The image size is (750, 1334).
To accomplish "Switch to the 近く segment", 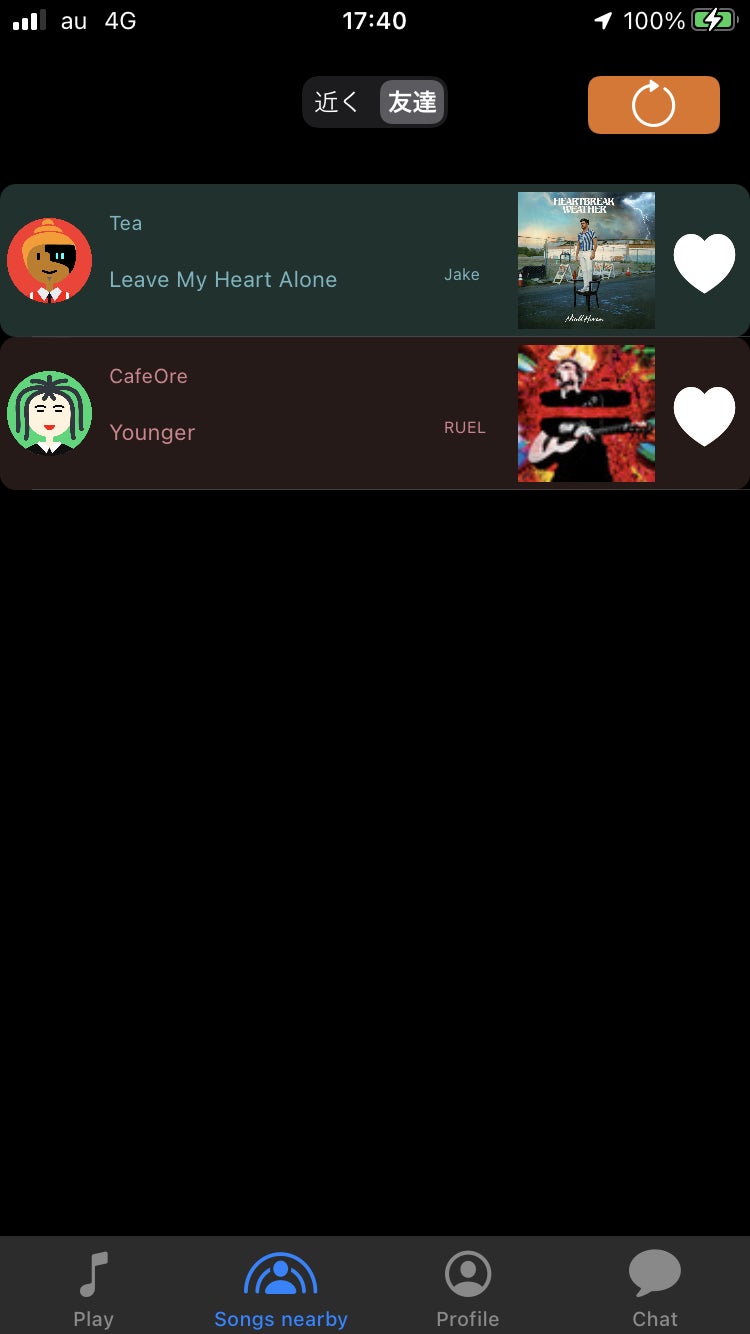I will click(337, 102).
